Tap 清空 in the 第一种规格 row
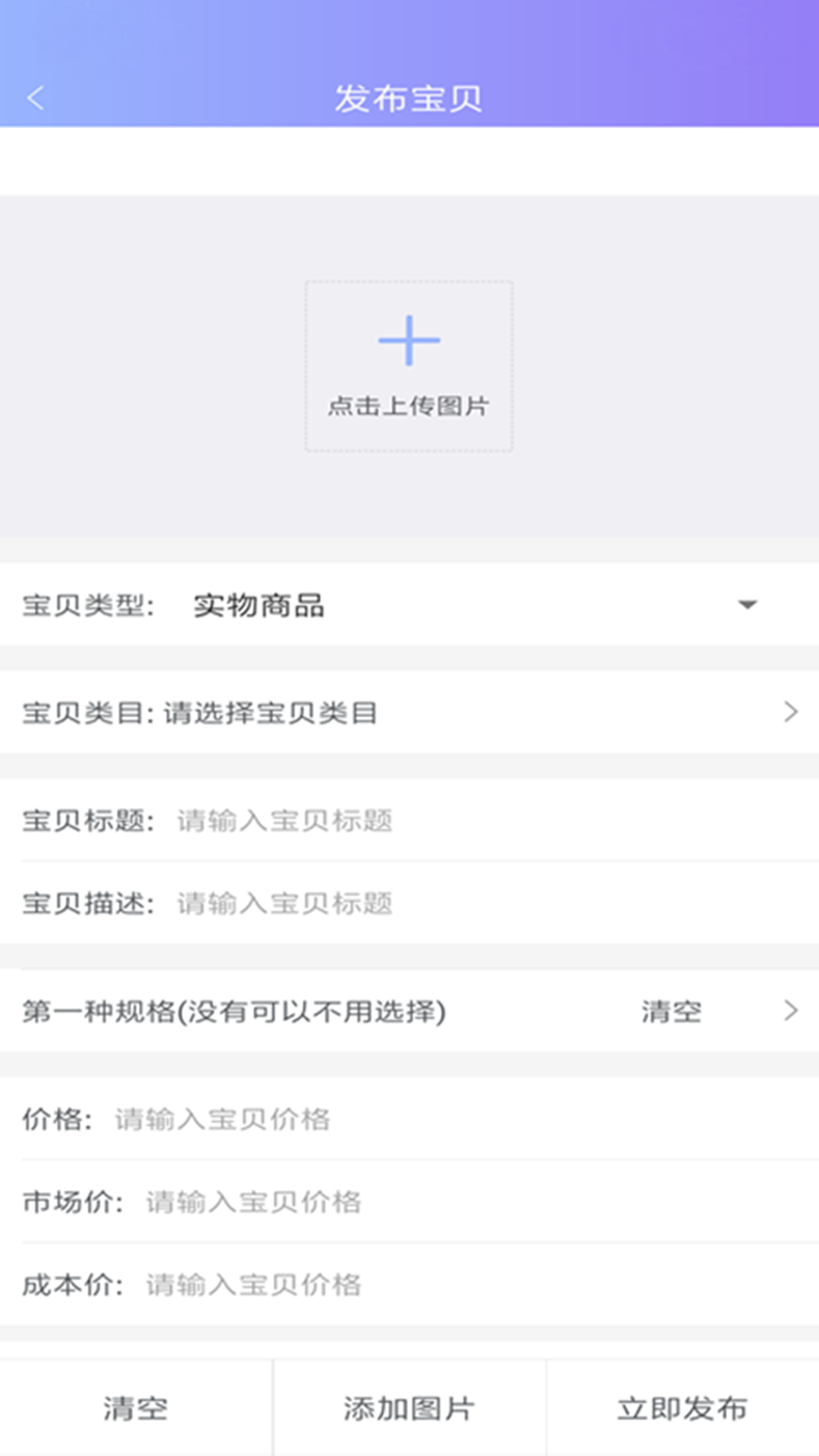 [x=671, y=1011]
